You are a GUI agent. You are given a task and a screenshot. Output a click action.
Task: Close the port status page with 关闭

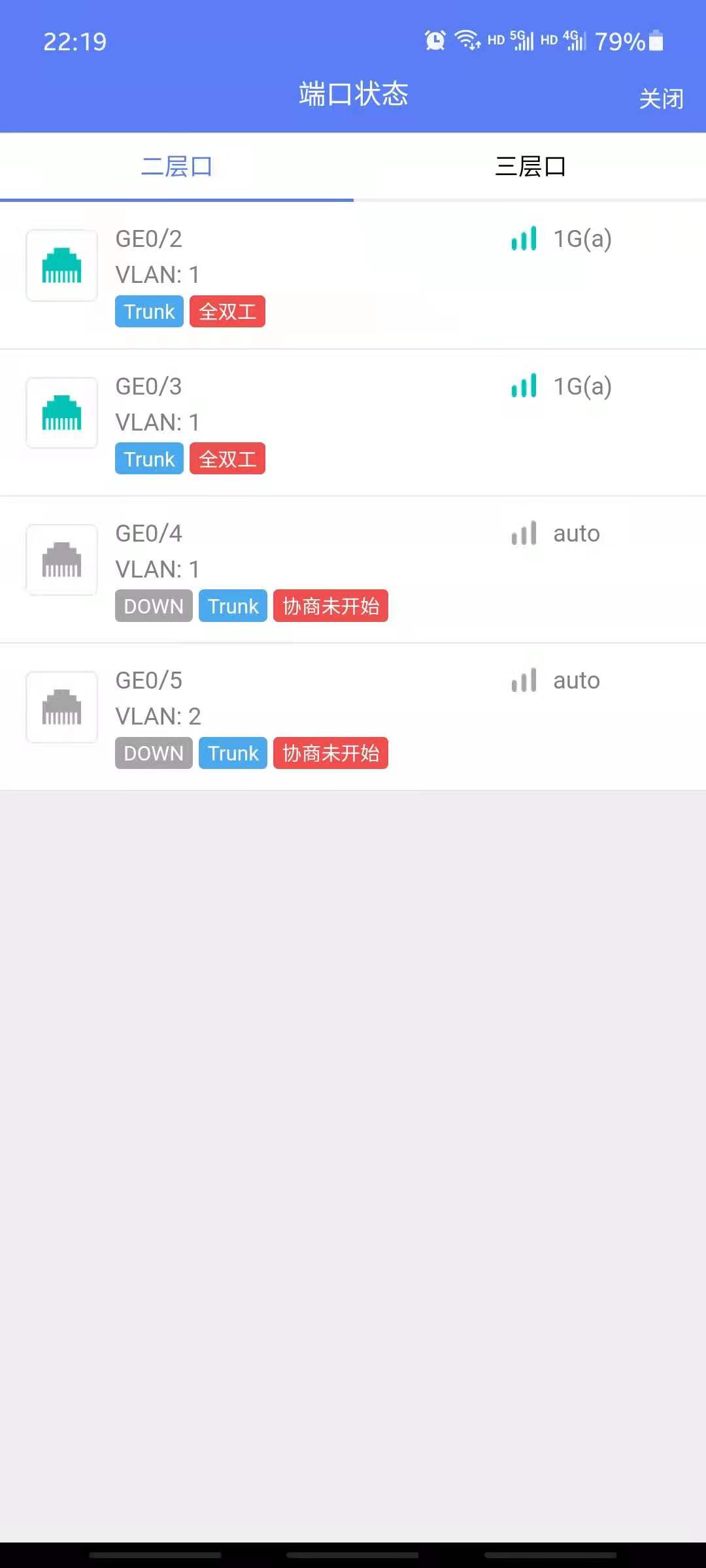point(661,99)
